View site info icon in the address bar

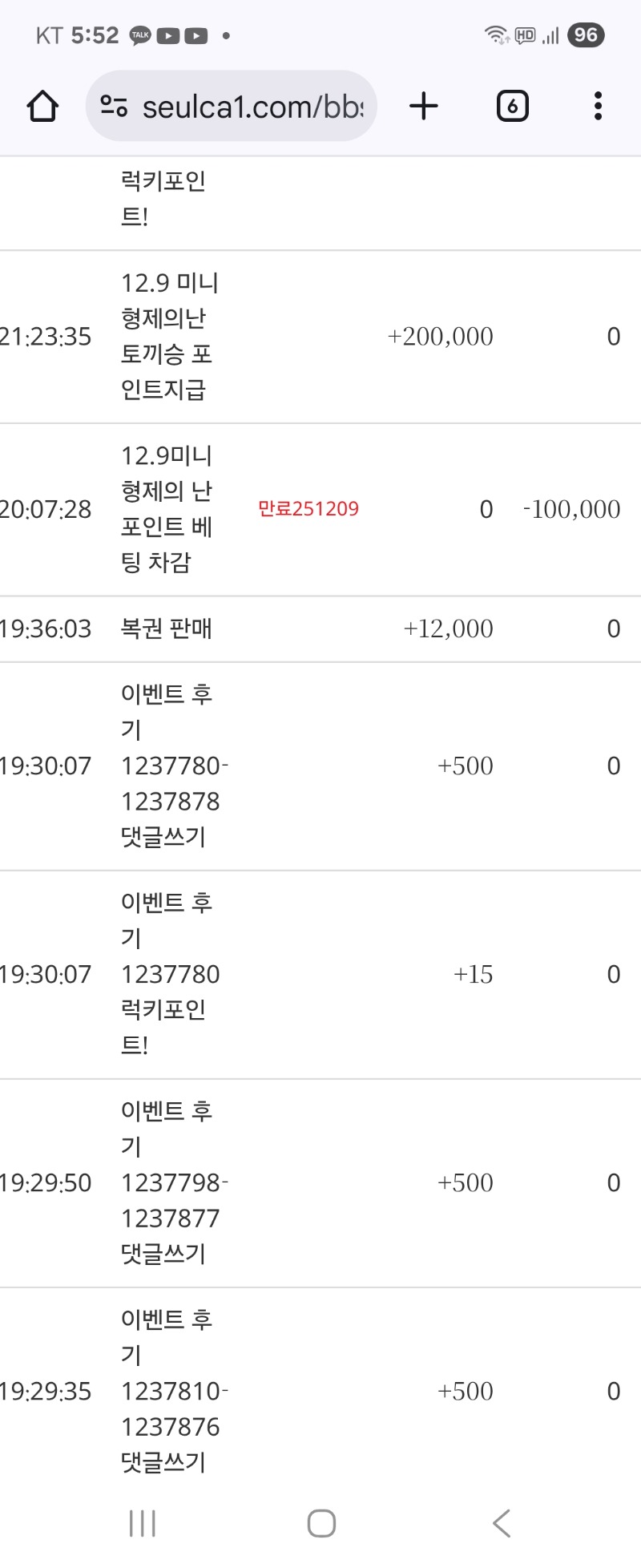tap(114, 106)
